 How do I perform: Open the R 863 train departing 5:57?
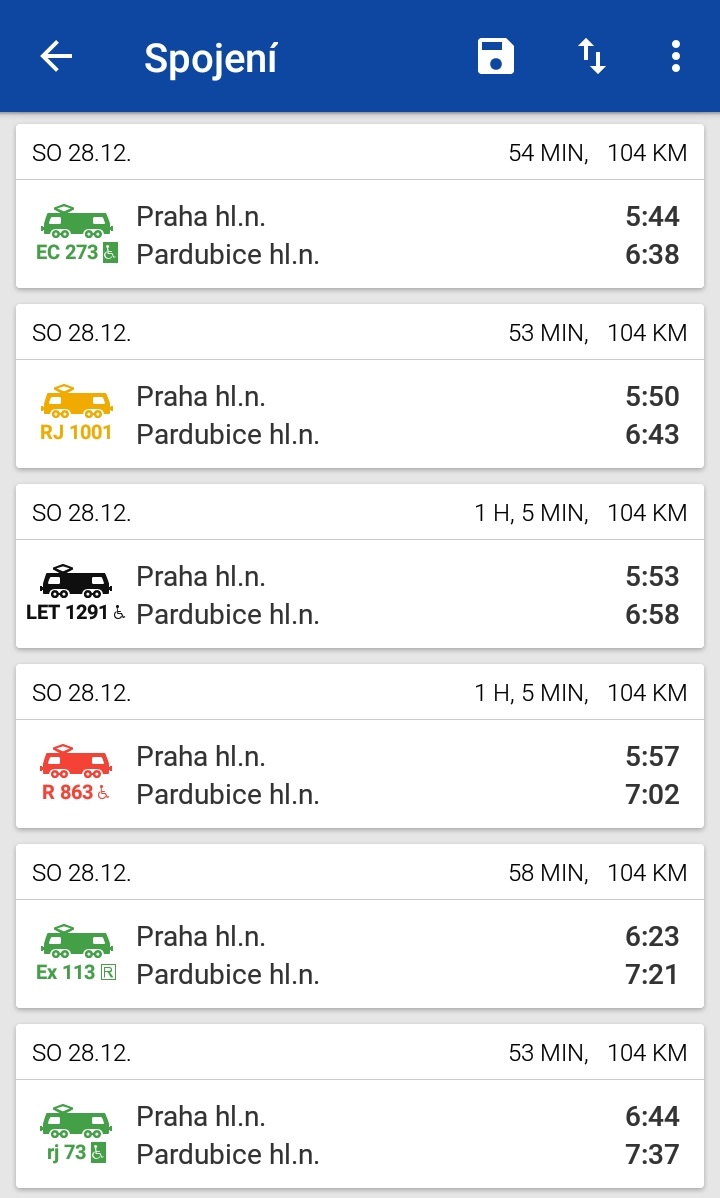tap(360, 746)
